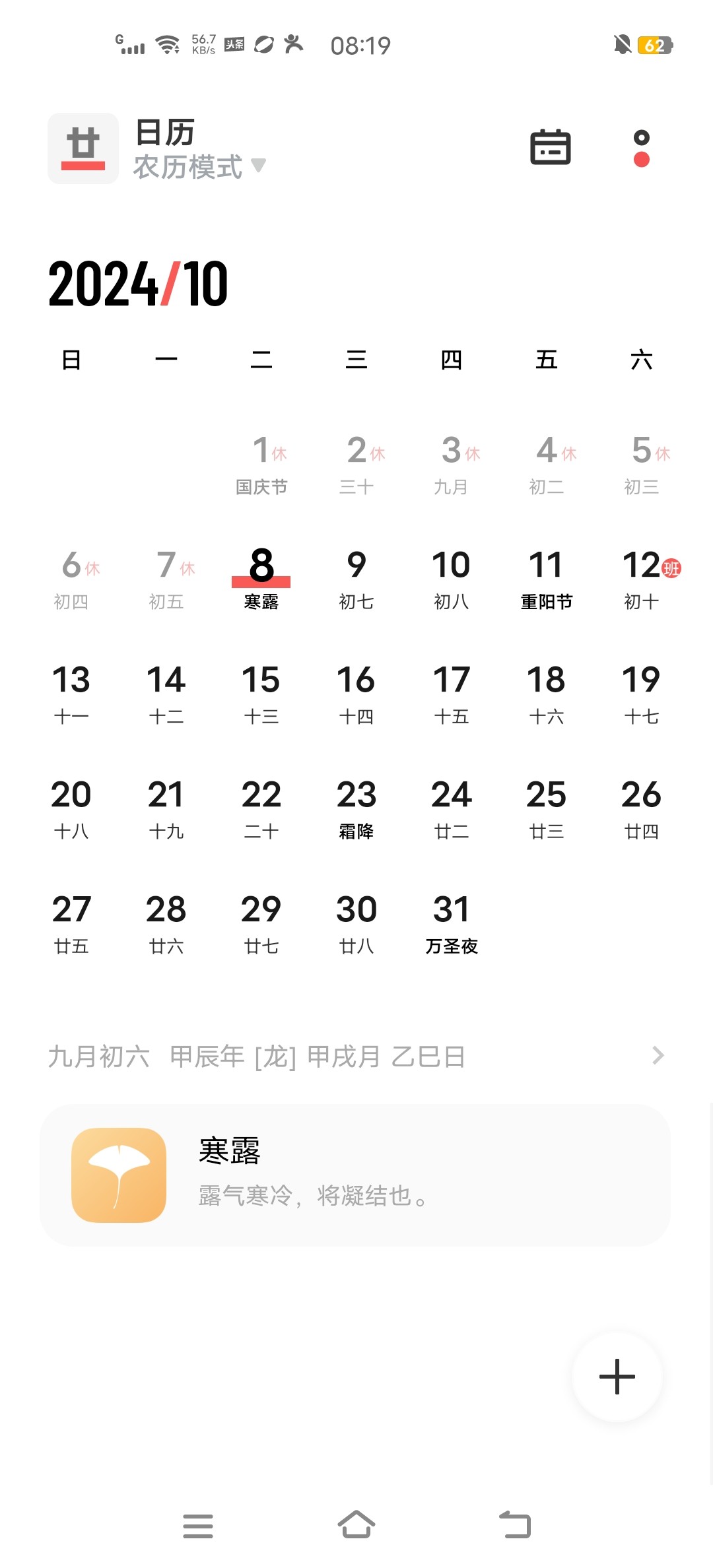The width and height of the screenshot is (713, 1568).
Task: Open the more options menu
Action: (642, 148)
